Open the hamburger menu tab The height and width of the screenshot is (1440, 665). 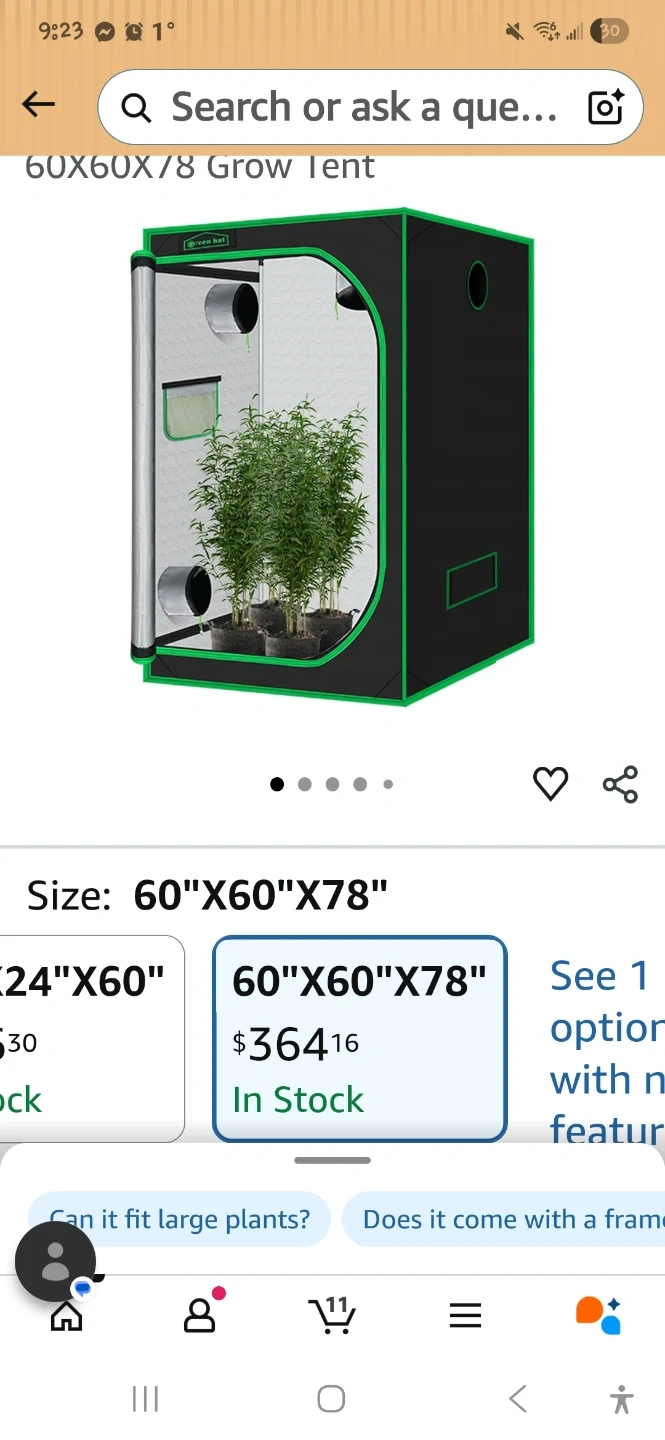pos(465,1315)
